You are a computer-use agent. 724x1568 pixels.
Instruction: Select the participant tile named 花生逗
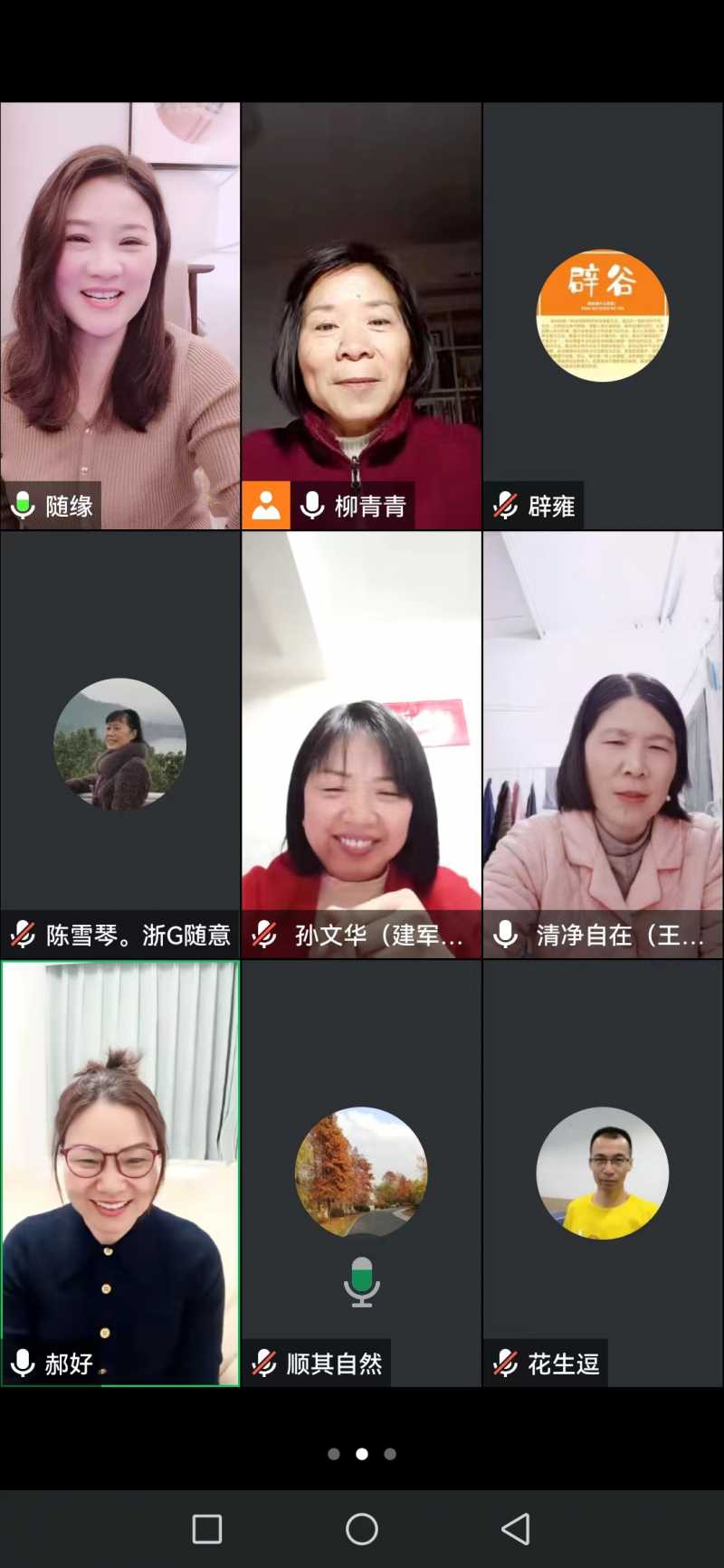click(603, 1173)
